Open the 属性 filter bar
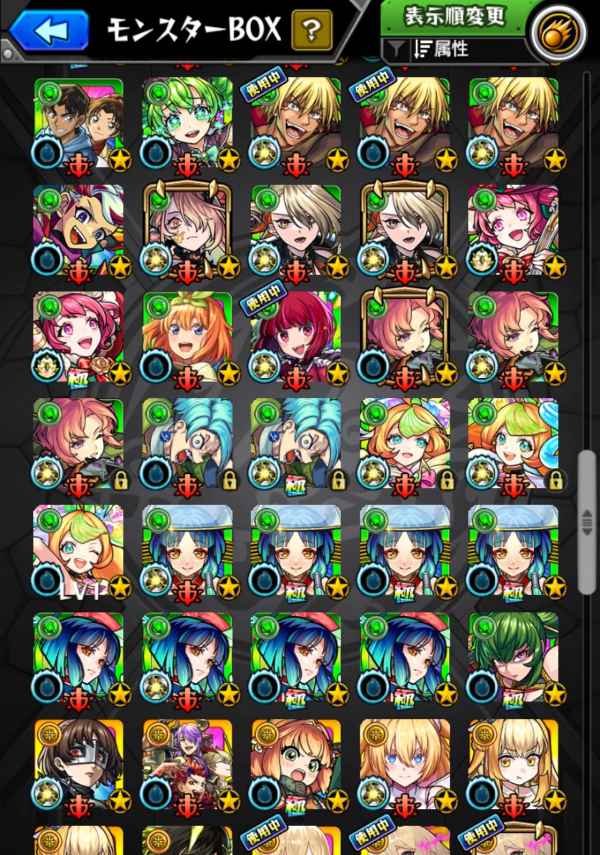The image size is (600, 855). pyautogui.click(x=453, y=50)
